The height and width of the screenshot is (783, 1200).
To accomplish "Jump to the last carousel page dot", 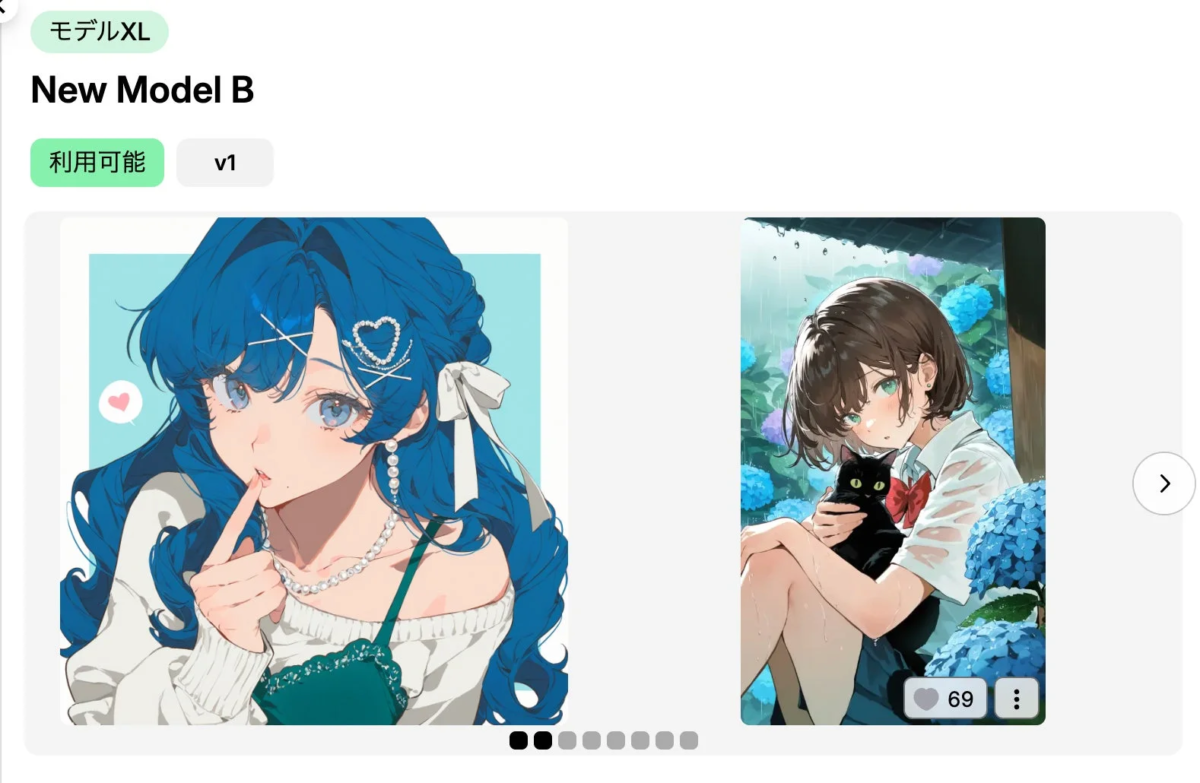I will (x=689, y=741).
